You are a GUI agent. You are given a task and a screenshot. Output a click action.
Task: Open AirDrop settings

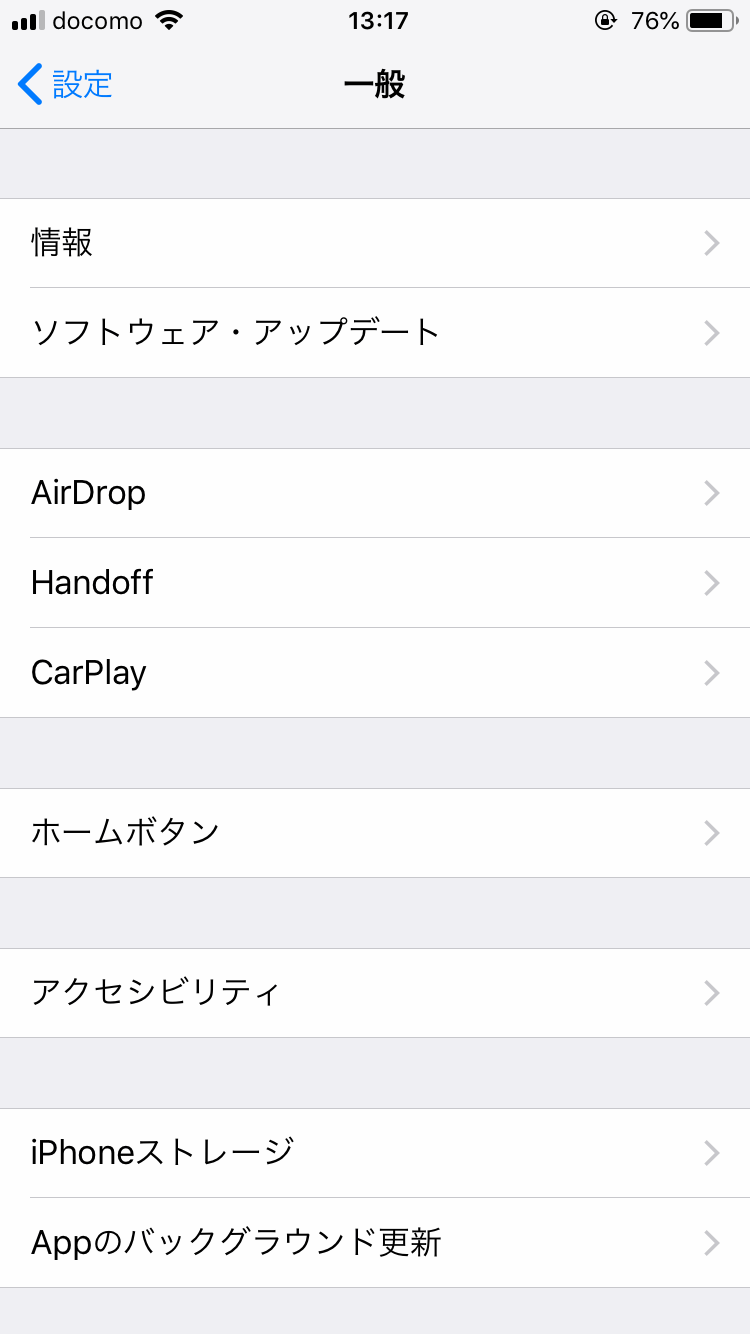(x=375, y=493)
